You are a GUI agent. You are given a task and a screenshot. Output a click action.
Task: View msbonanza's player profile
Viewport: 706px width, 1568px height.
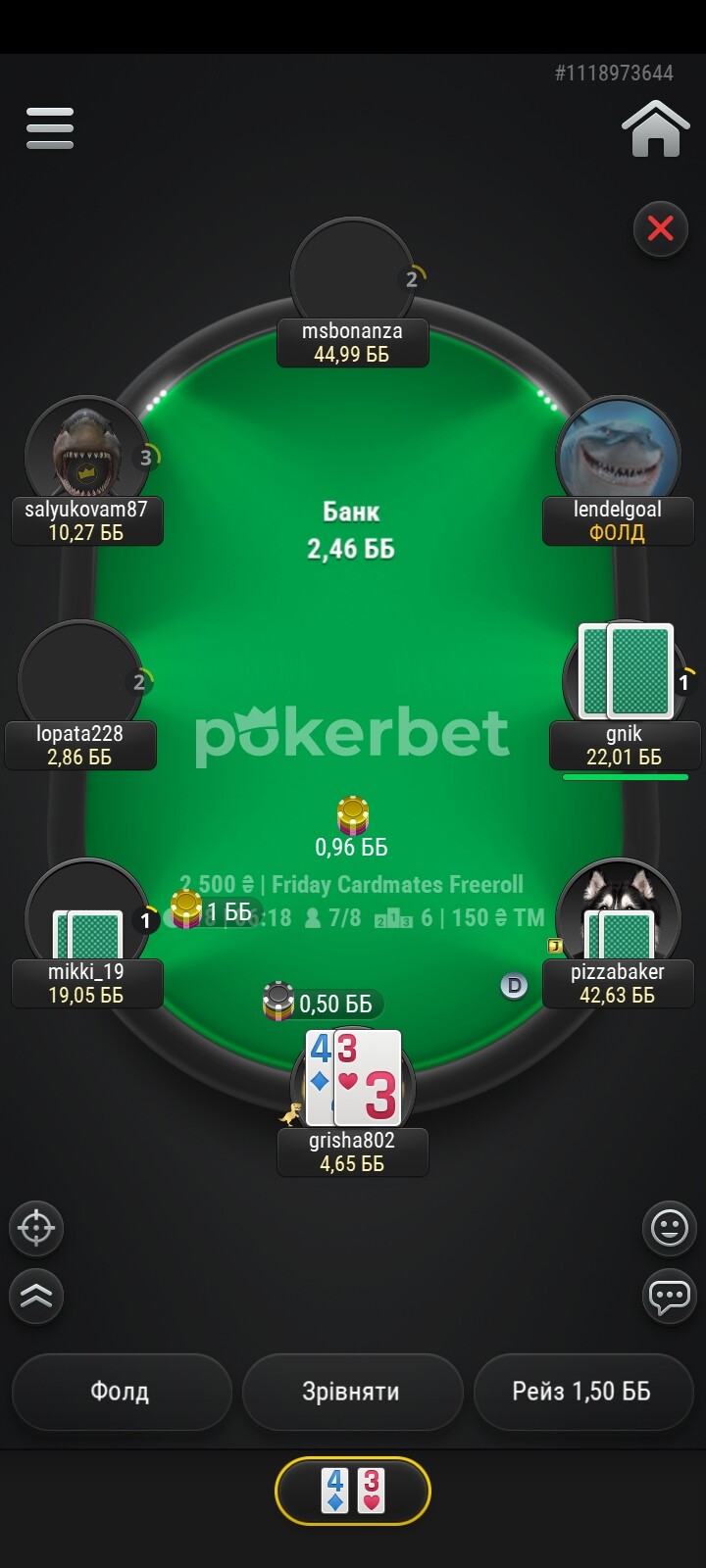(353, 294)
